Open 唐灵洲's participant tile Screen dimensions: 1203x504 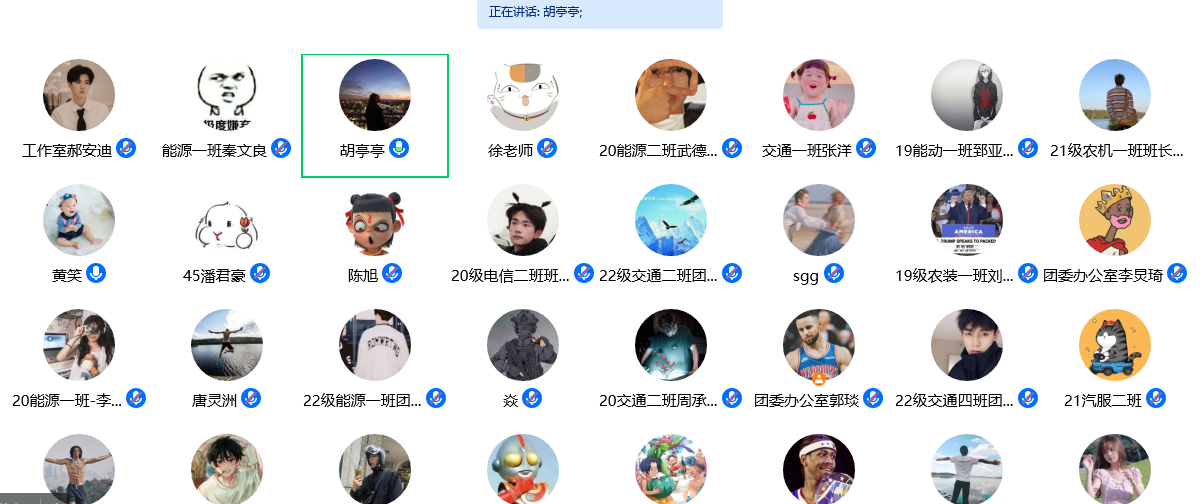pos(227,345)
